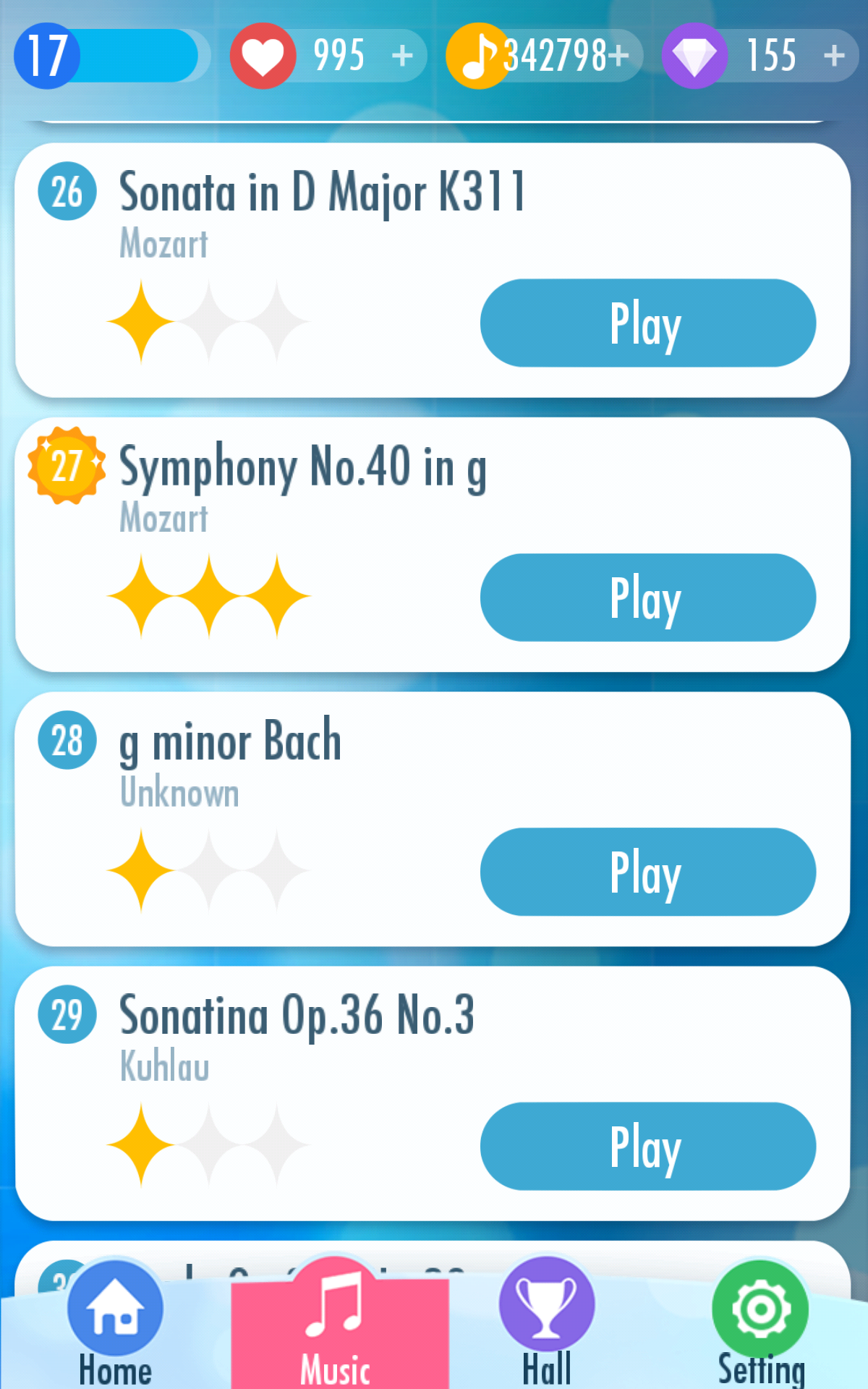Viewport: 868px width, 1389px height.
Task: Add more hearts with the plus
Action: pos(402,56)
